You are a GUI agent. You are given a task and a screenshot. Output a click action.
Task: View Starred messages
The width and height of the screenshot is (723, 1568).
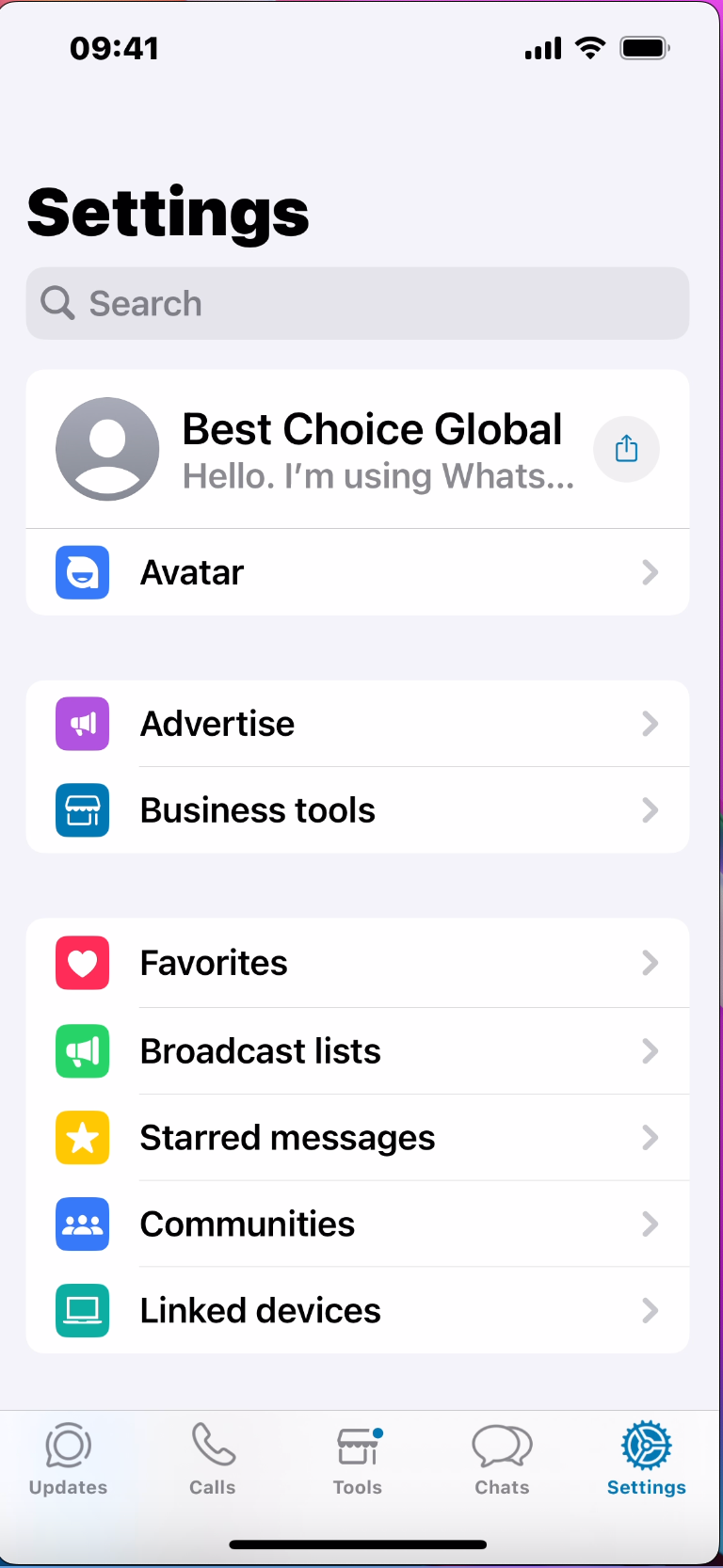358,1137
